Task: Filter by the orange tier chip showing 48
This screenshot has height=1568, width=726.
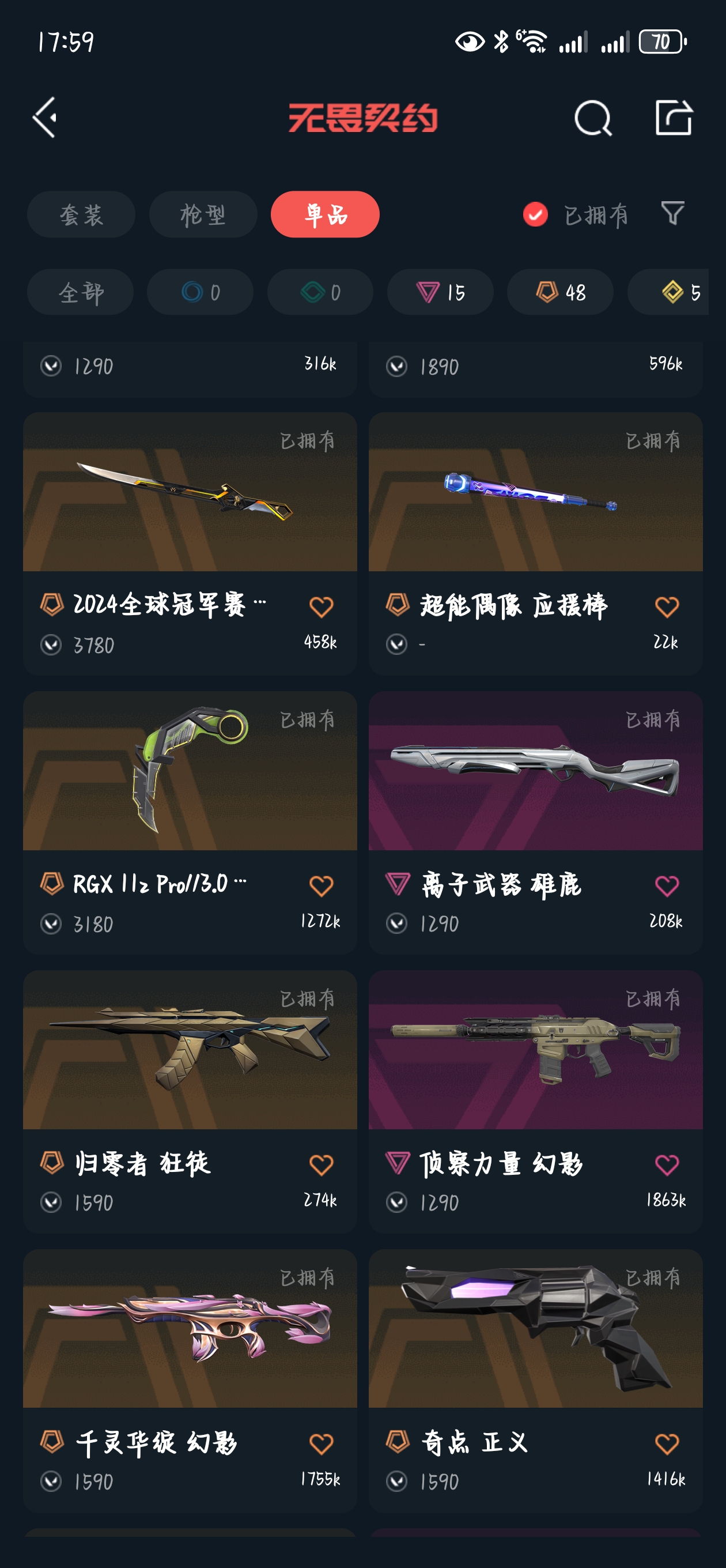Action: pos(560,292)
